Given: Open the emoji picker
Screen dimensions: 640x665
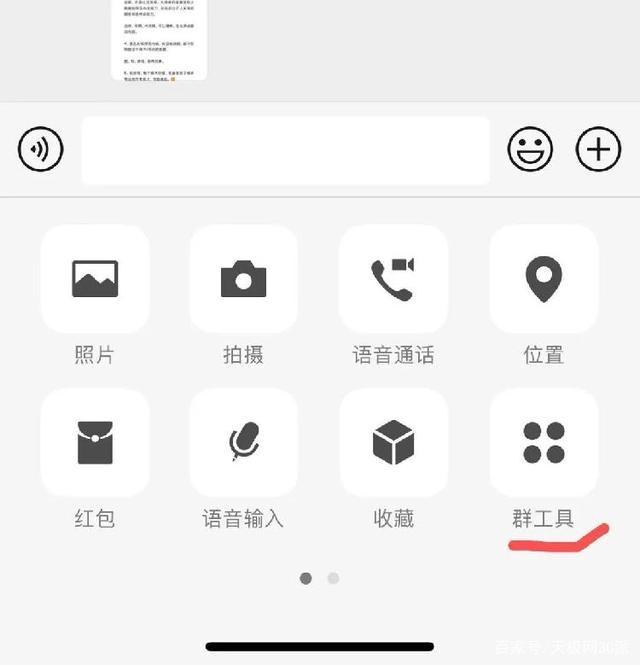Looking at the screenshot, I should (x=530, y=150).
